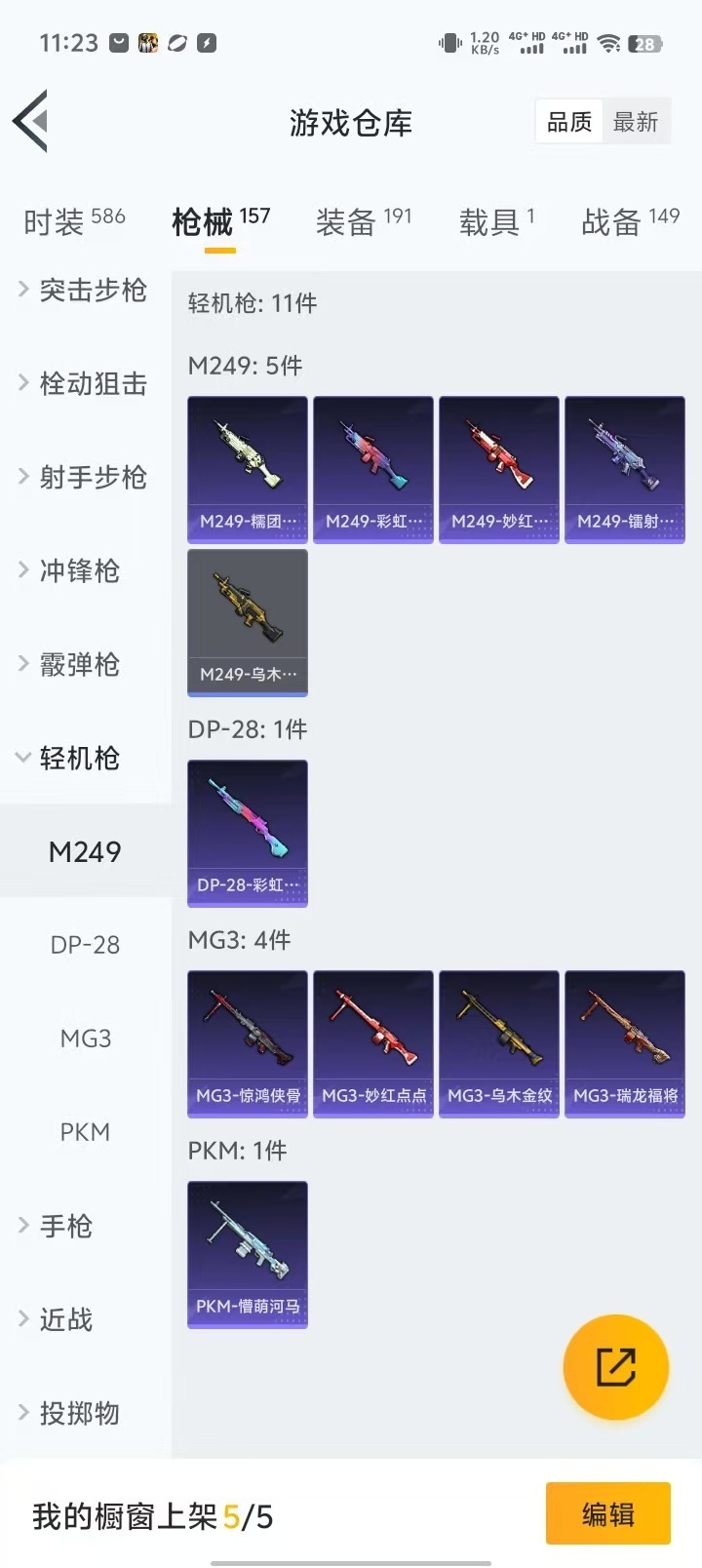This screenshot has height=1568, width=702.
Task: Sort warehouse by 最新
Action: click(636, 122)
